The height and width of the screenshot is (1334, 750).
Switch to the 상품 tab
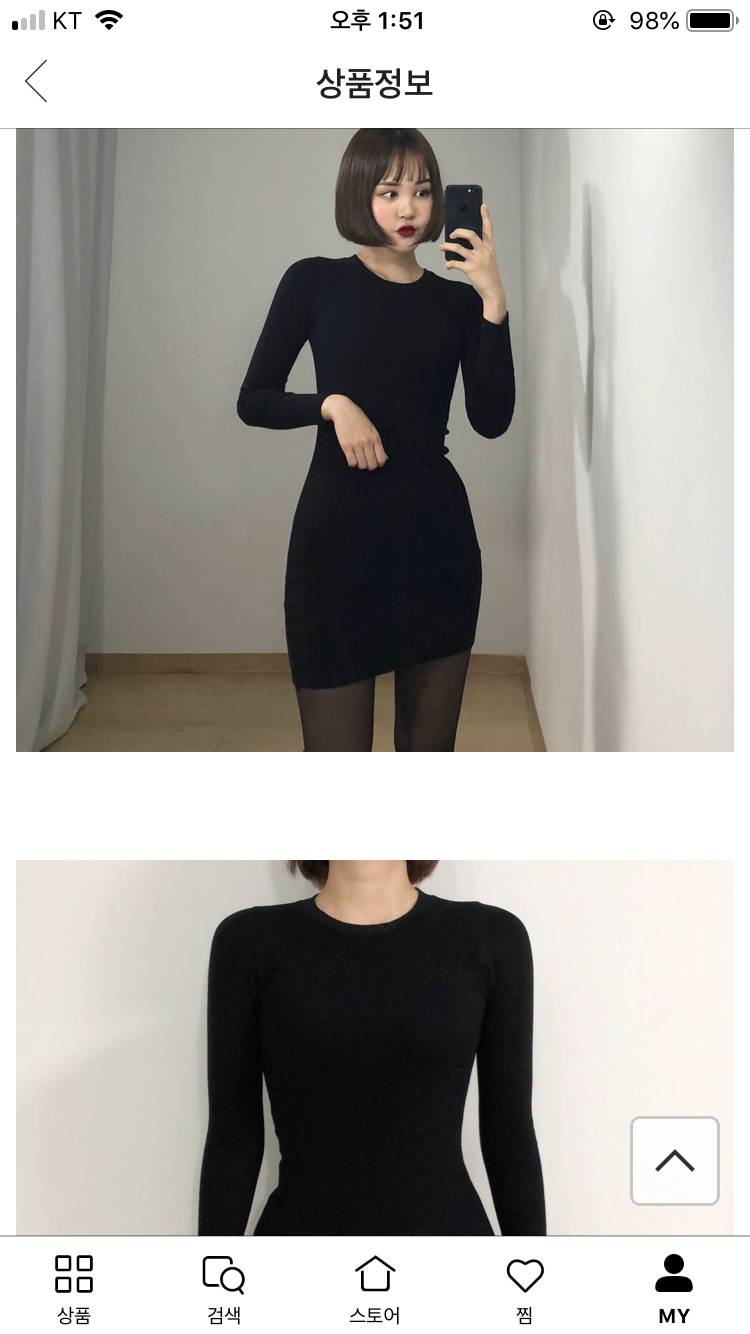(x=74, y=1288)
